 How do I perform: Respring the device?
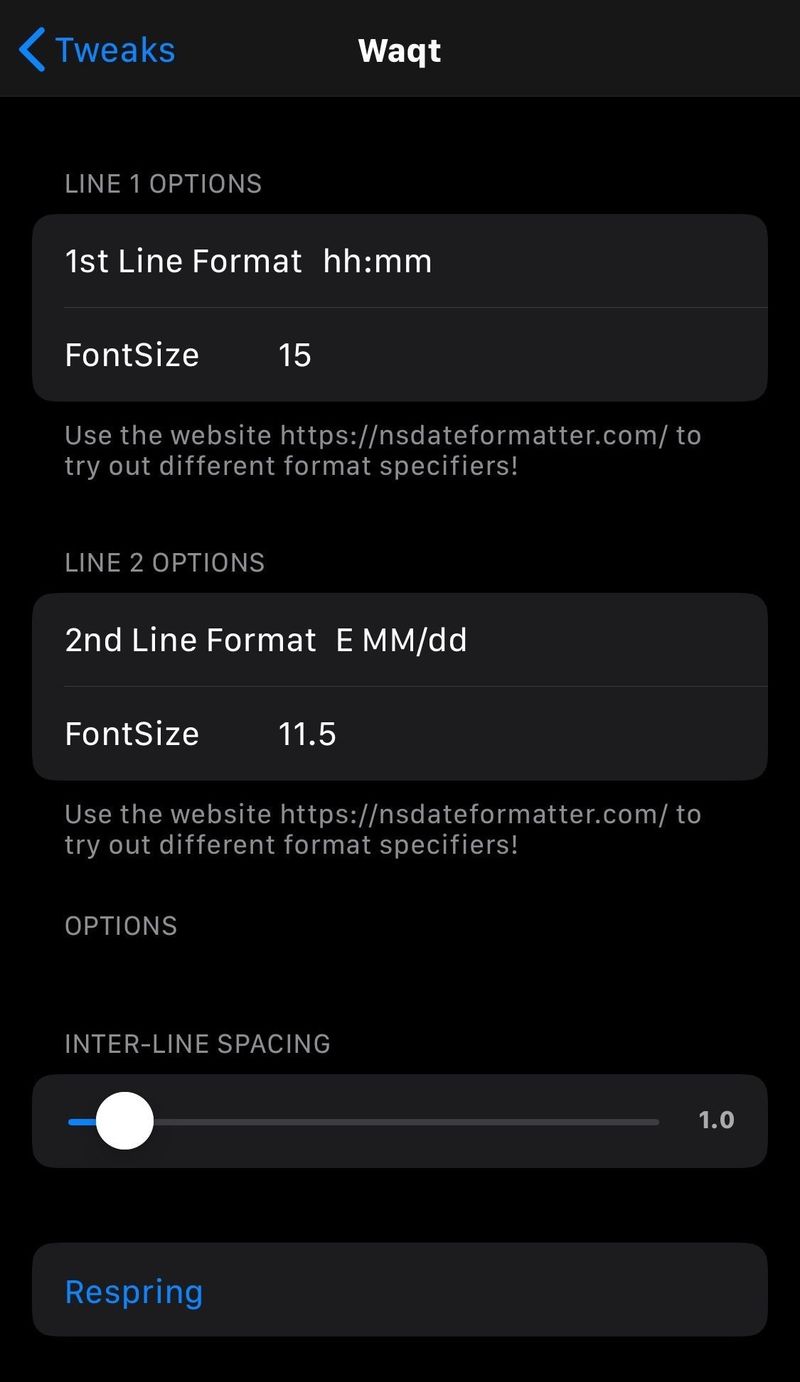click(400, 1291)
